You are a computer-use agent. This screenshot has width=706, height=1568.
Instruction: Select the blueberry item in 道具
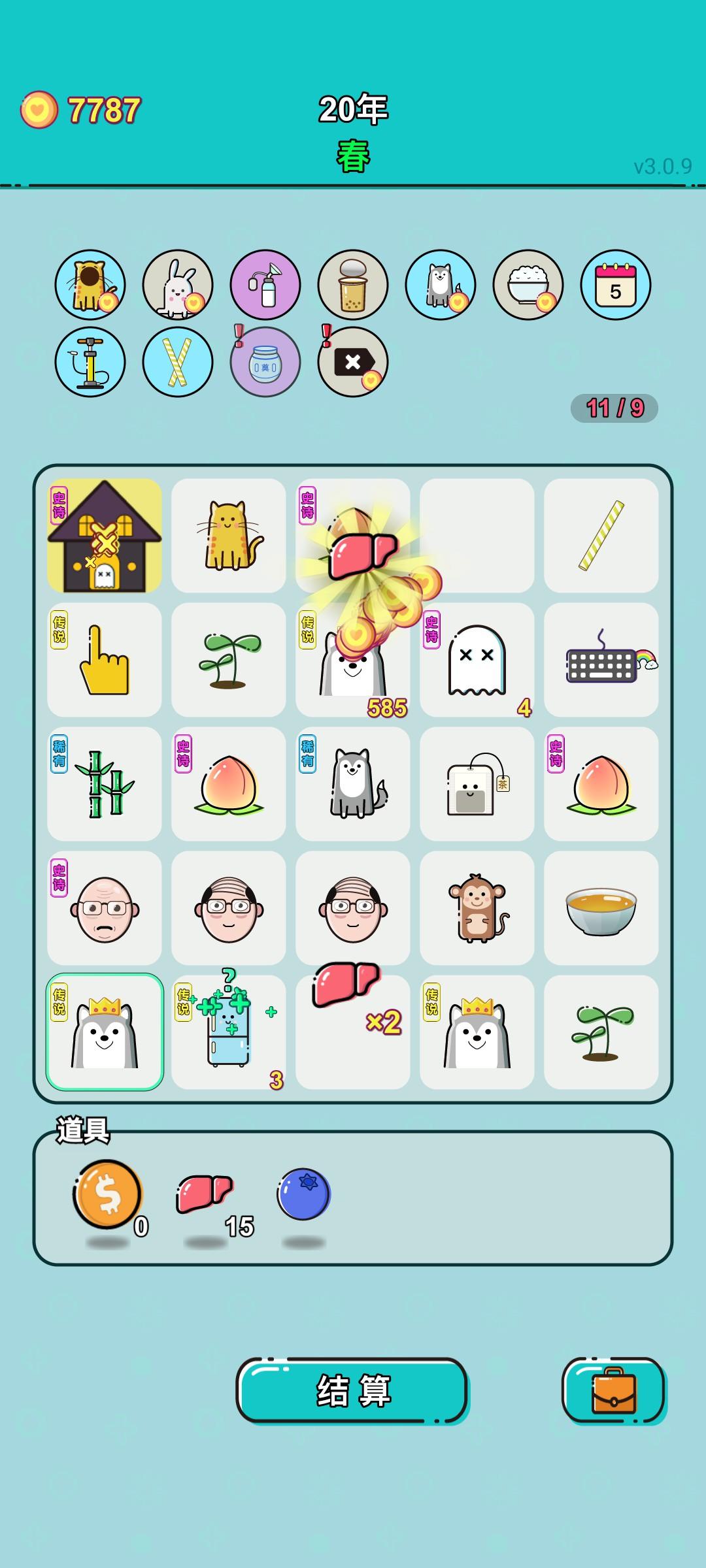pyautogui.click(x=303, y=1194)
